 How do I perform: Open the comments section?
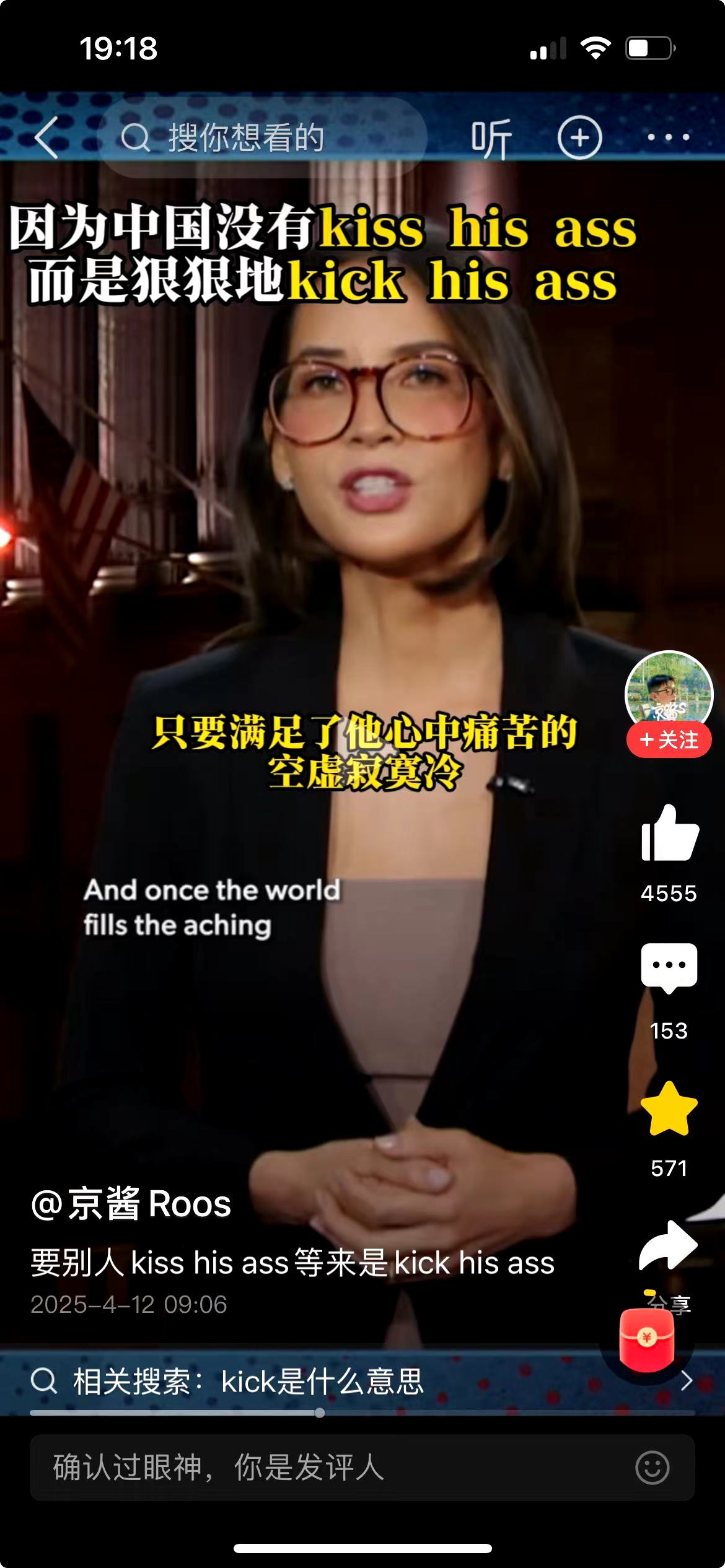669,968
